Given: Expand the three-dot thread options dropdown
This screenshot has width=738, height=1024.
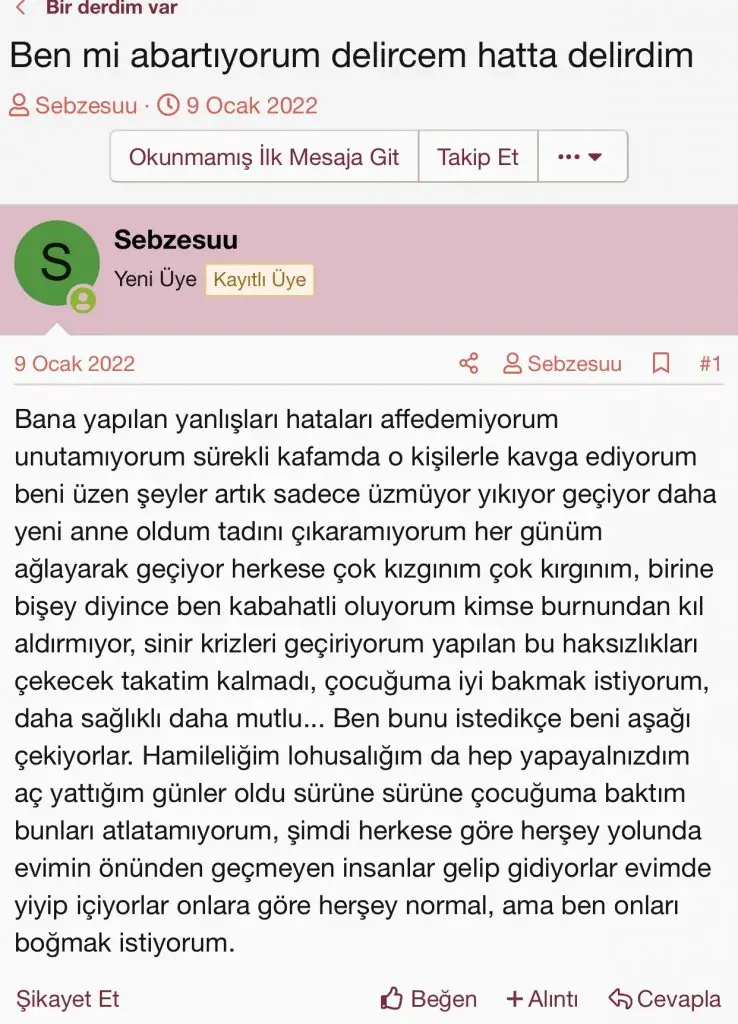Looking at the screenshot, I should tap(582, 157).
